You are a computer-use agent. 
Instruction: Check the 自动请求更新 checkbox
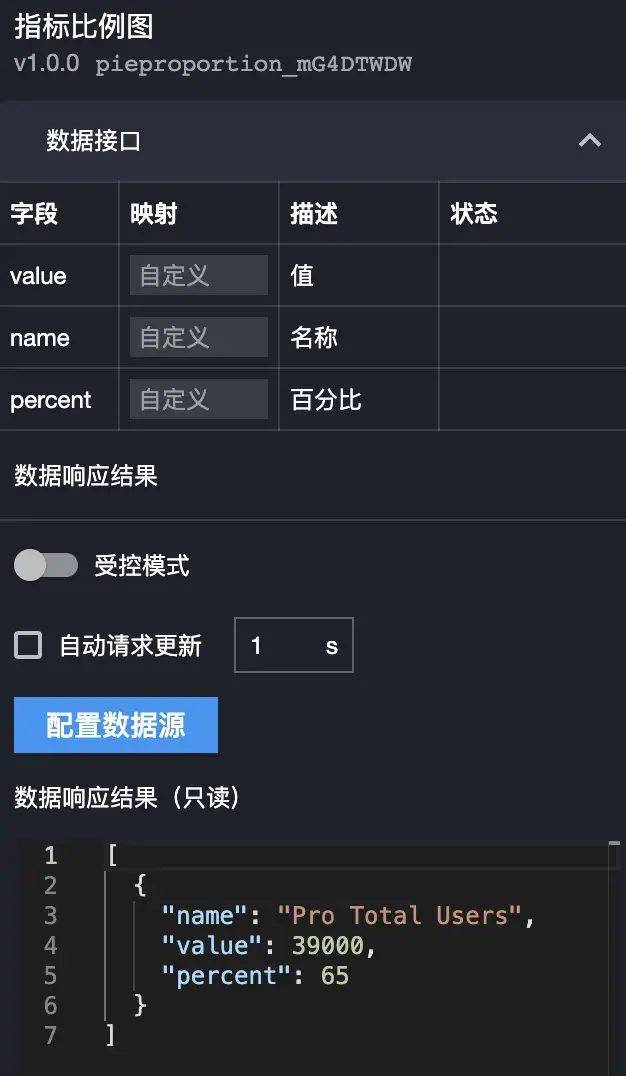(x=28, y=645)
